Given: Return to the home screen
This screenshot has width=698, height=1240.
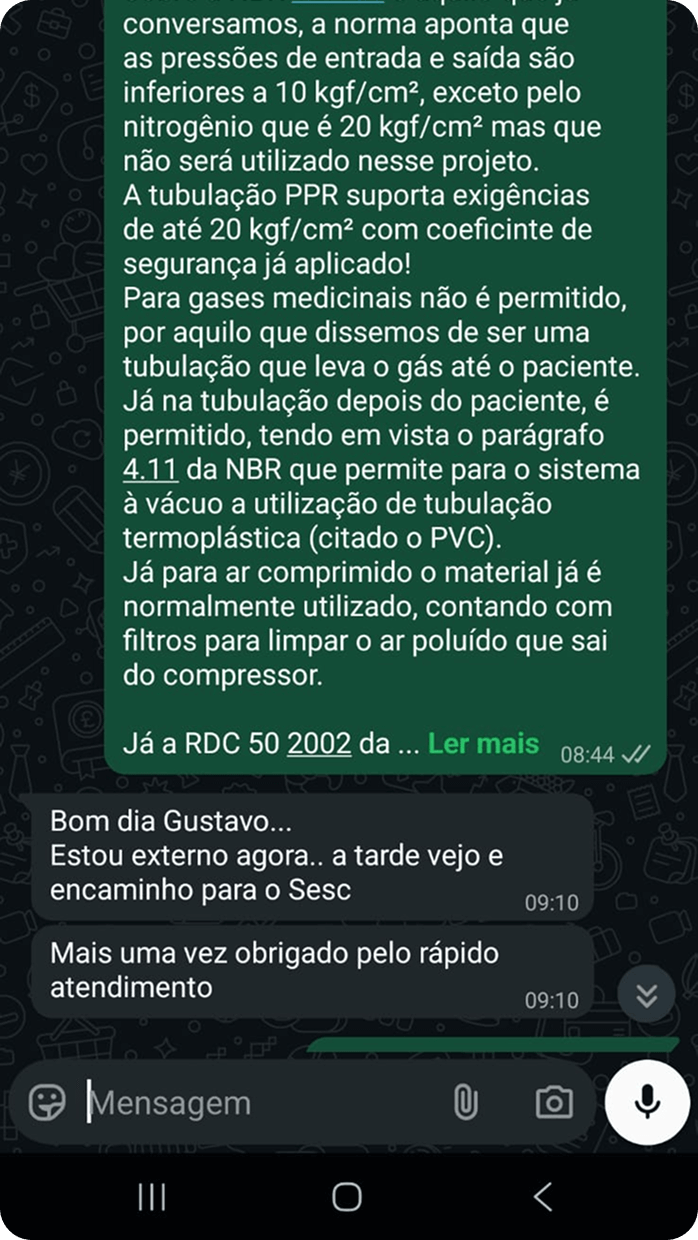Looking at the screenshot, I should (347, 1196).
